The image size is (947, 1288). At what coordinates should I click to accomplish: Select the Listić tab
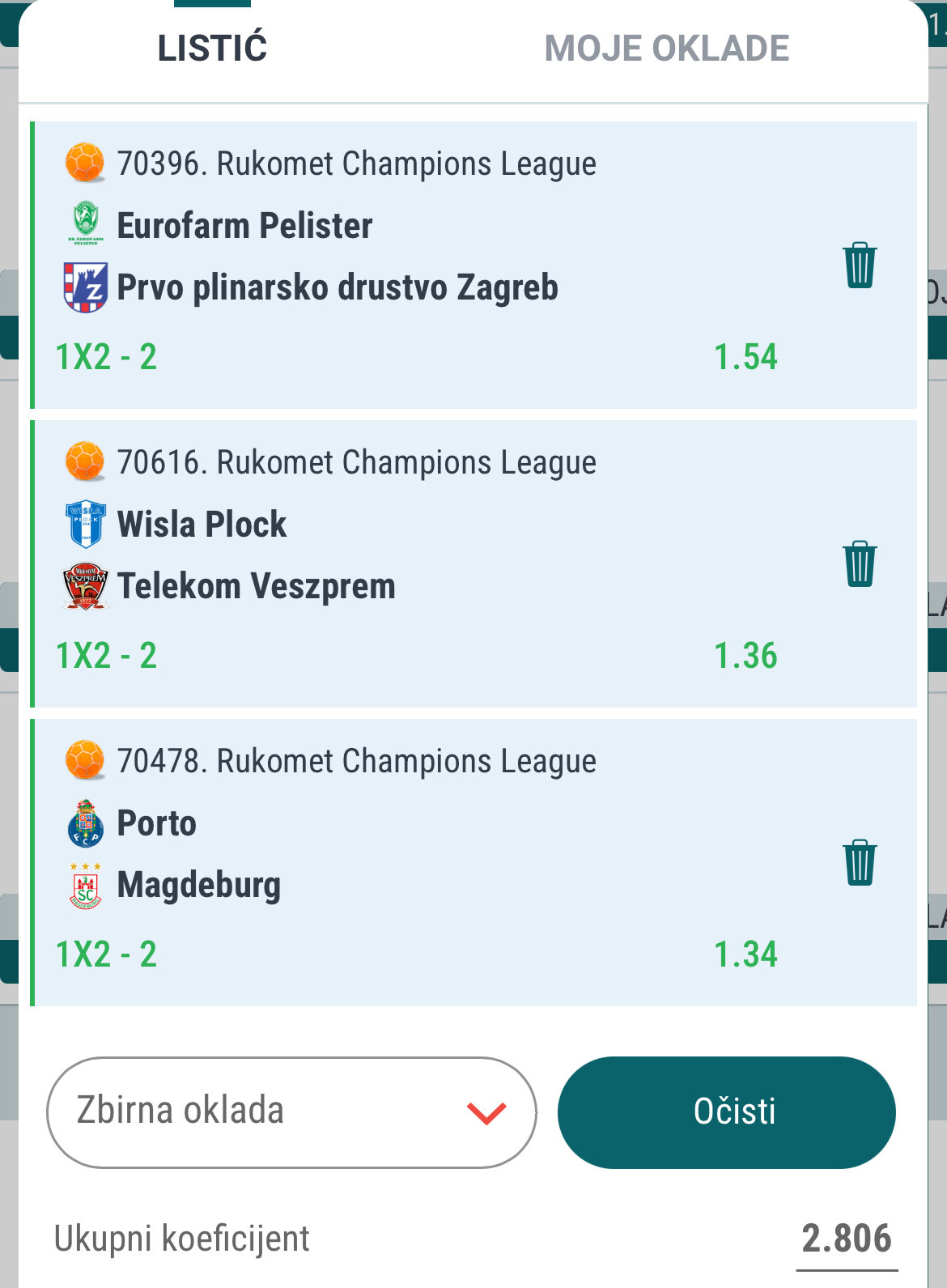click(212, 49)
